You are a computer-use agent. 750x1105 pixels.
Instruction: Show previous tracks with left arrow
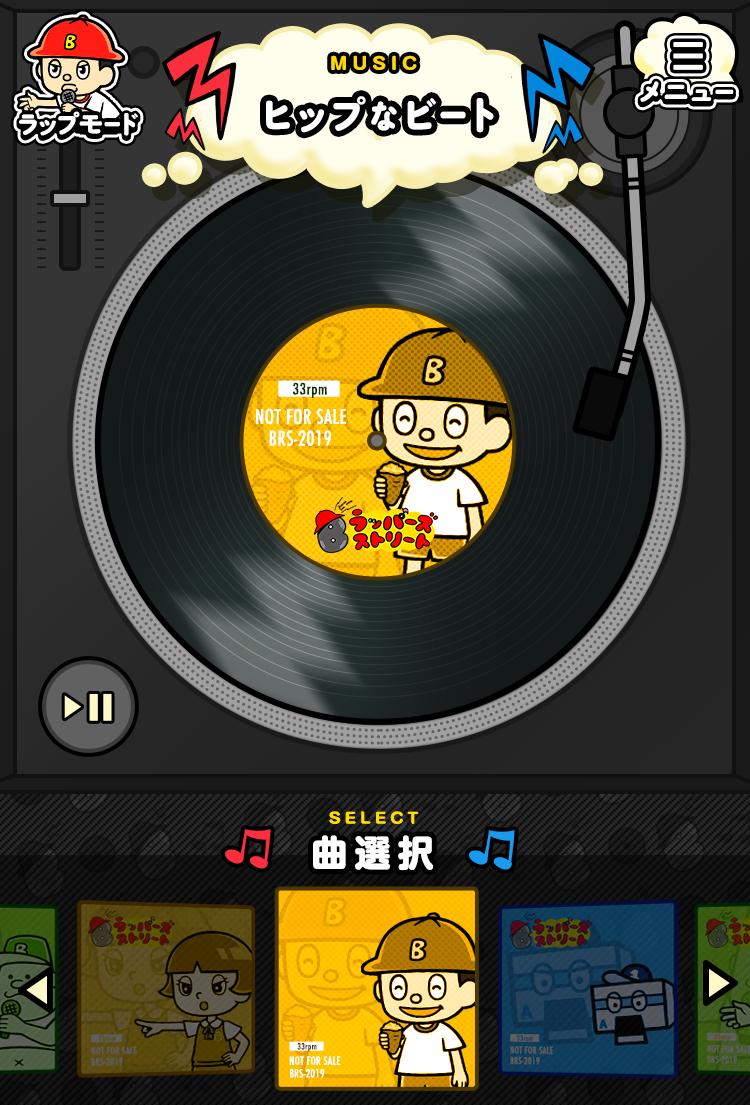point(36,989)
